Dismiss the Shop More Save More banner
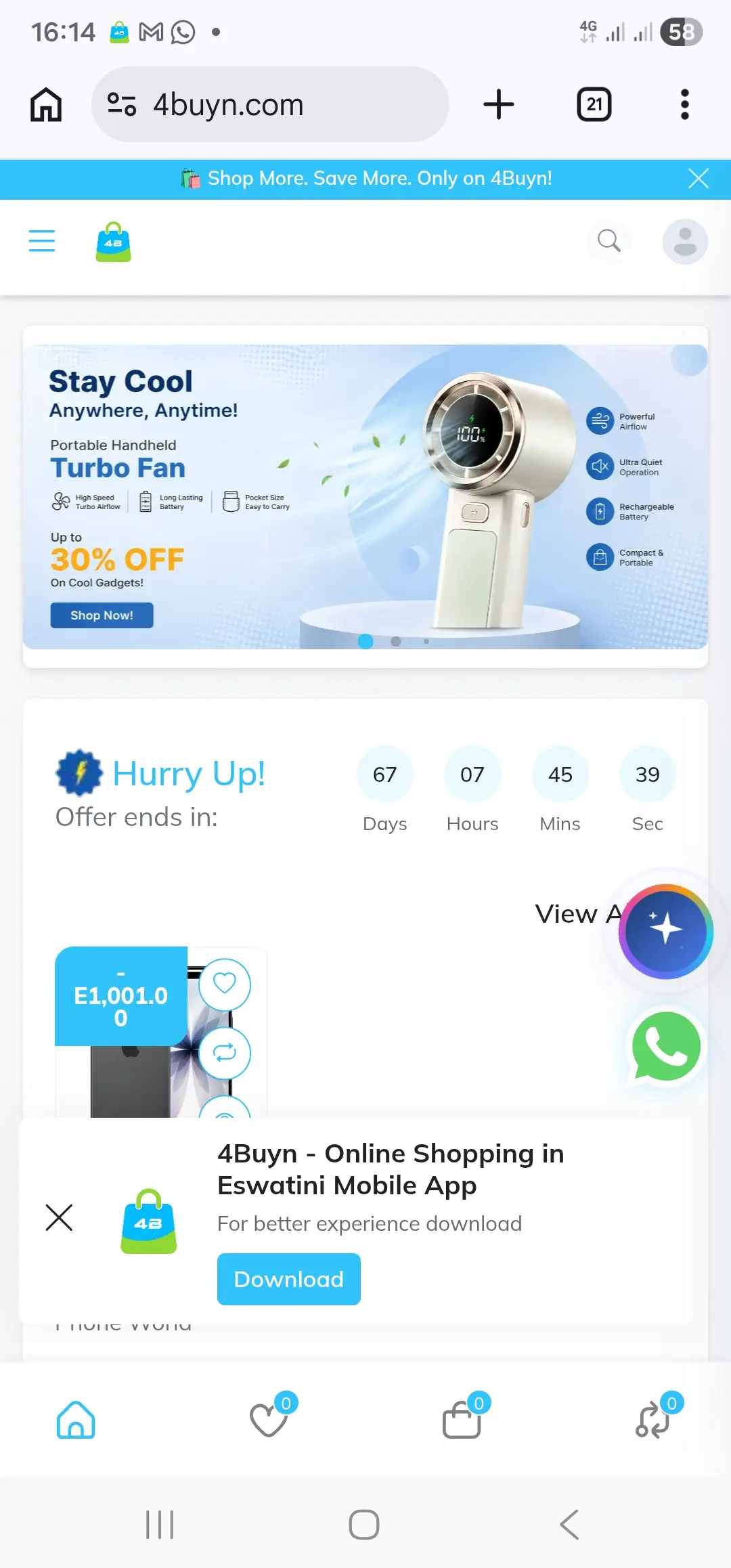Screen dimensions: 731x1568 [x=698, y=179]
